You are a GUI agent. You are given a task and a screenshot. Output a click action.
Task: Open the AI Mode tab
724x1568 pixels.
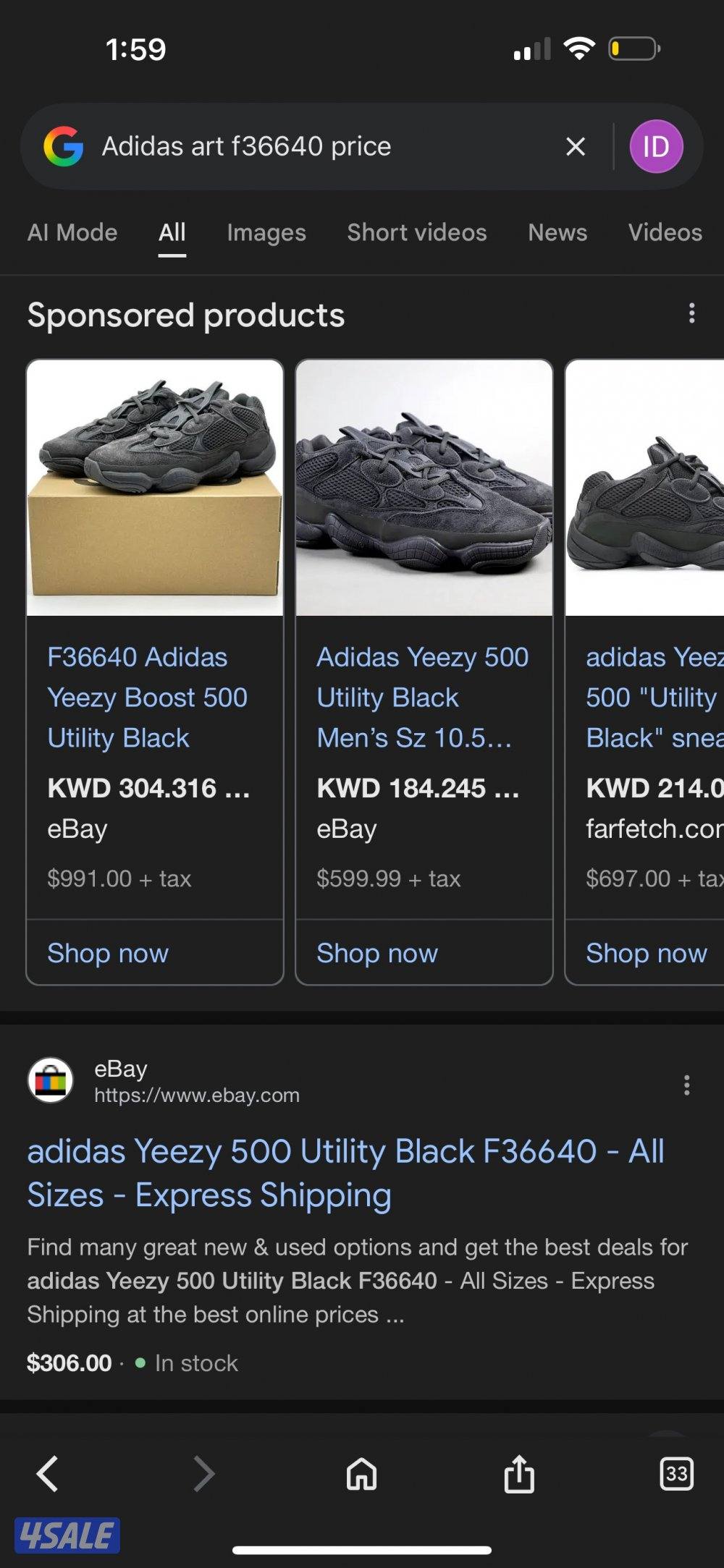coord(72,232)
